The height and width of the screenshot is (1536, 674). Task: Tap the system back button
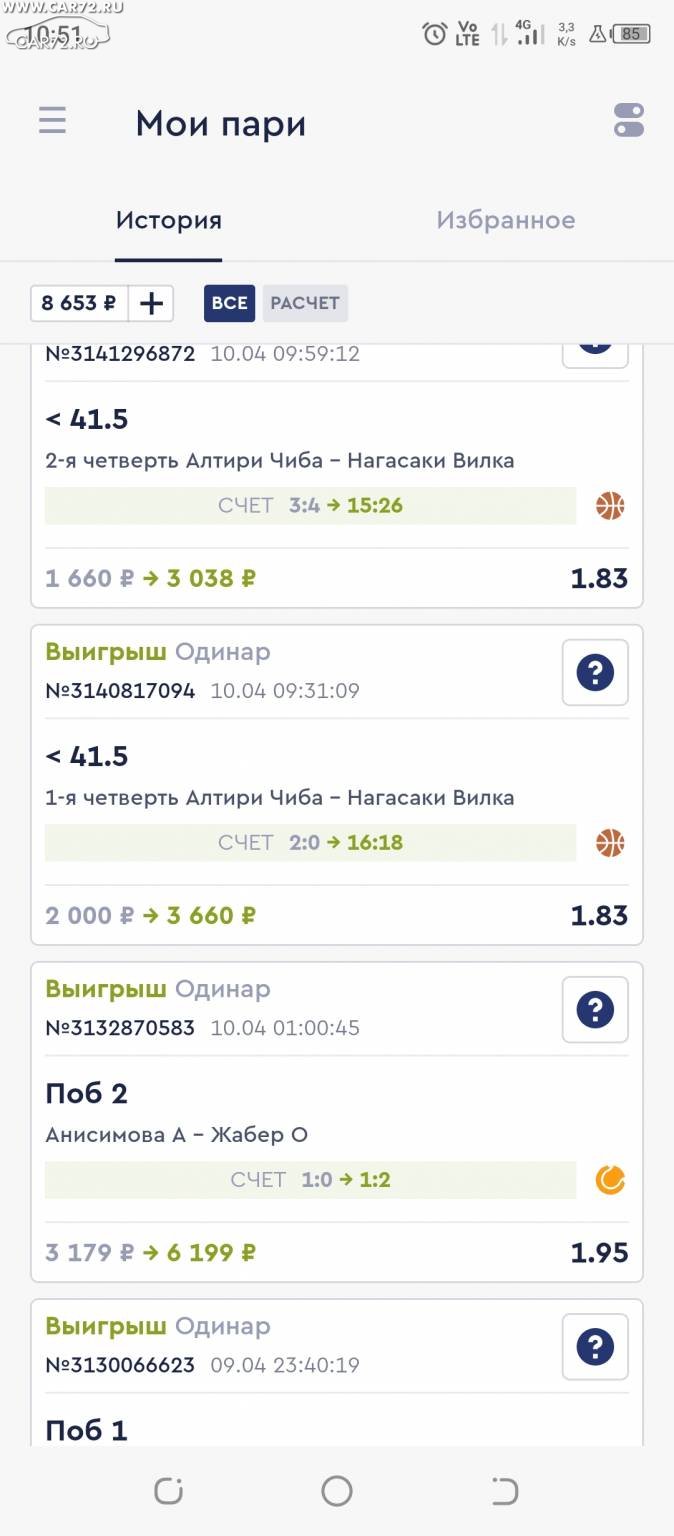tap(505, 1491)
